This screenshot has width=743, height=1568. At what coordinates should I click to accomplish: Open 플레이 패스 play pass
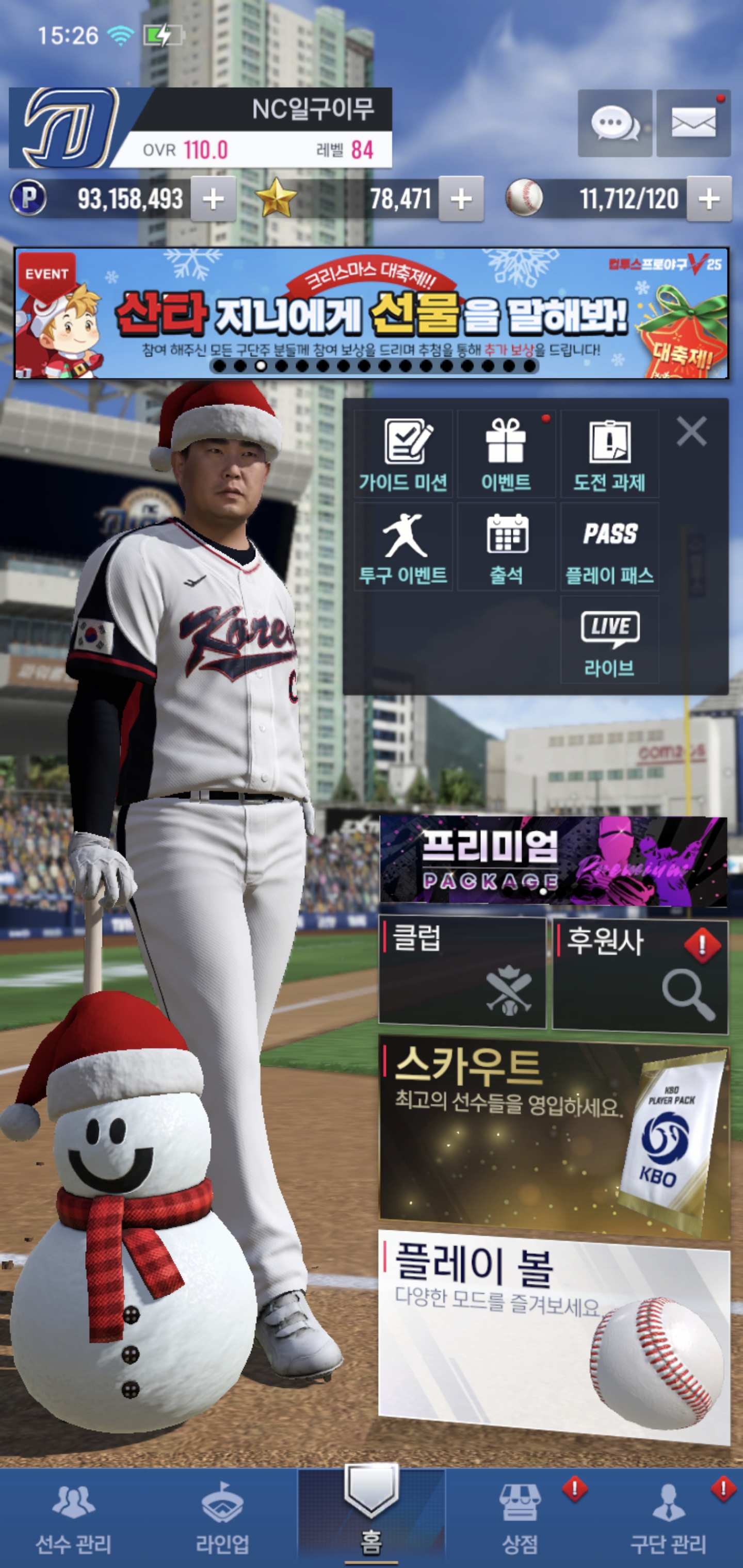point(610,547)
